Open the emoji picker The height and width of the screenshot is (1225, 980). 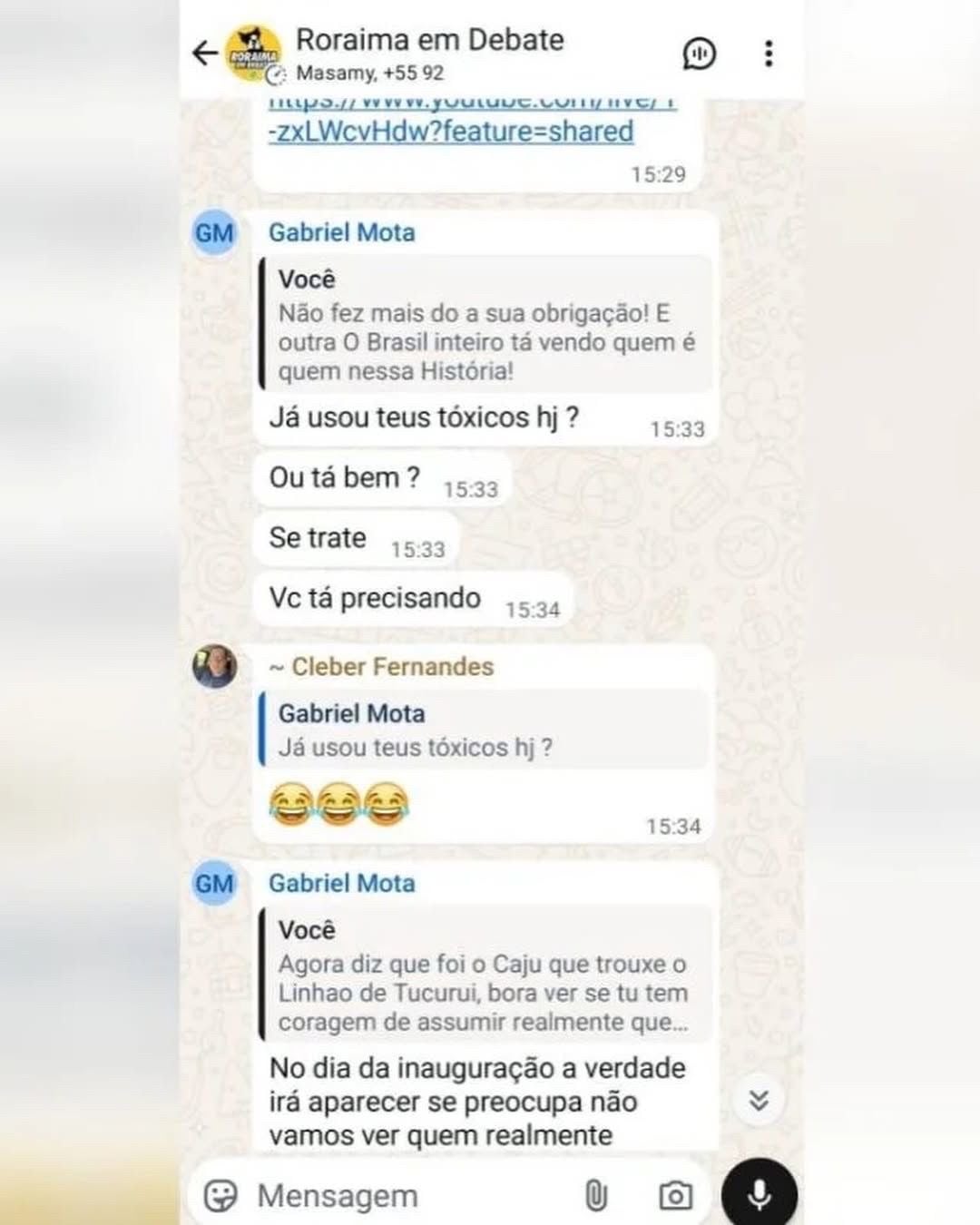coord(220,1196)
